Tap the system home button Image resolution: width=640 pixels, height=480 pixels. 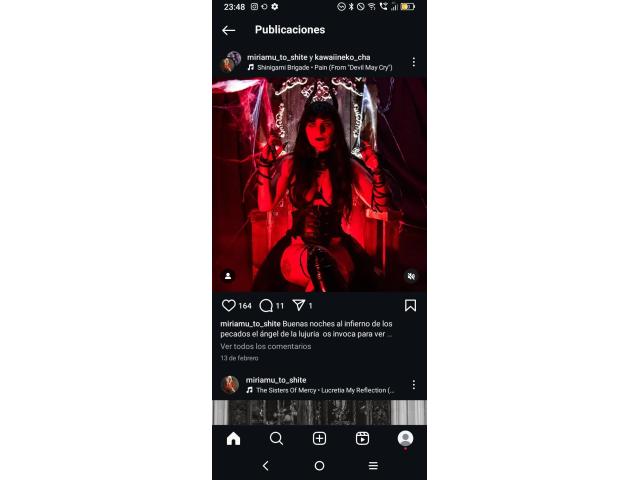(x=319, y=466)
